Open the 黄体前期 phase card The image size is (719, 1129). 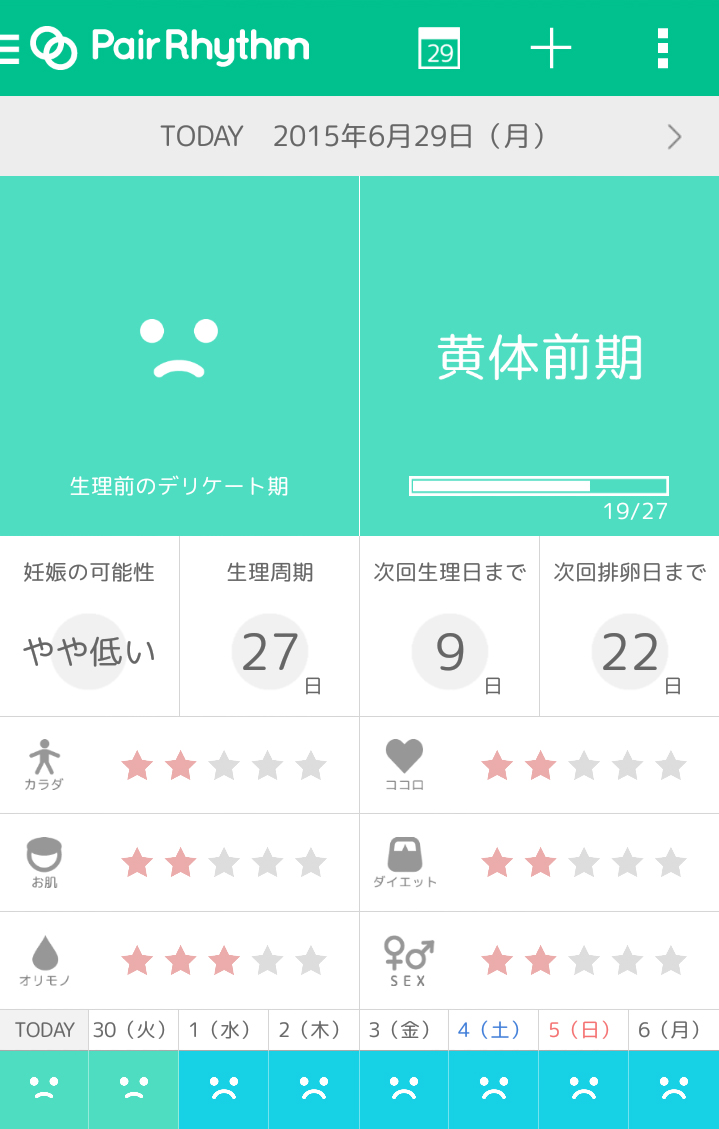[539, 357]
